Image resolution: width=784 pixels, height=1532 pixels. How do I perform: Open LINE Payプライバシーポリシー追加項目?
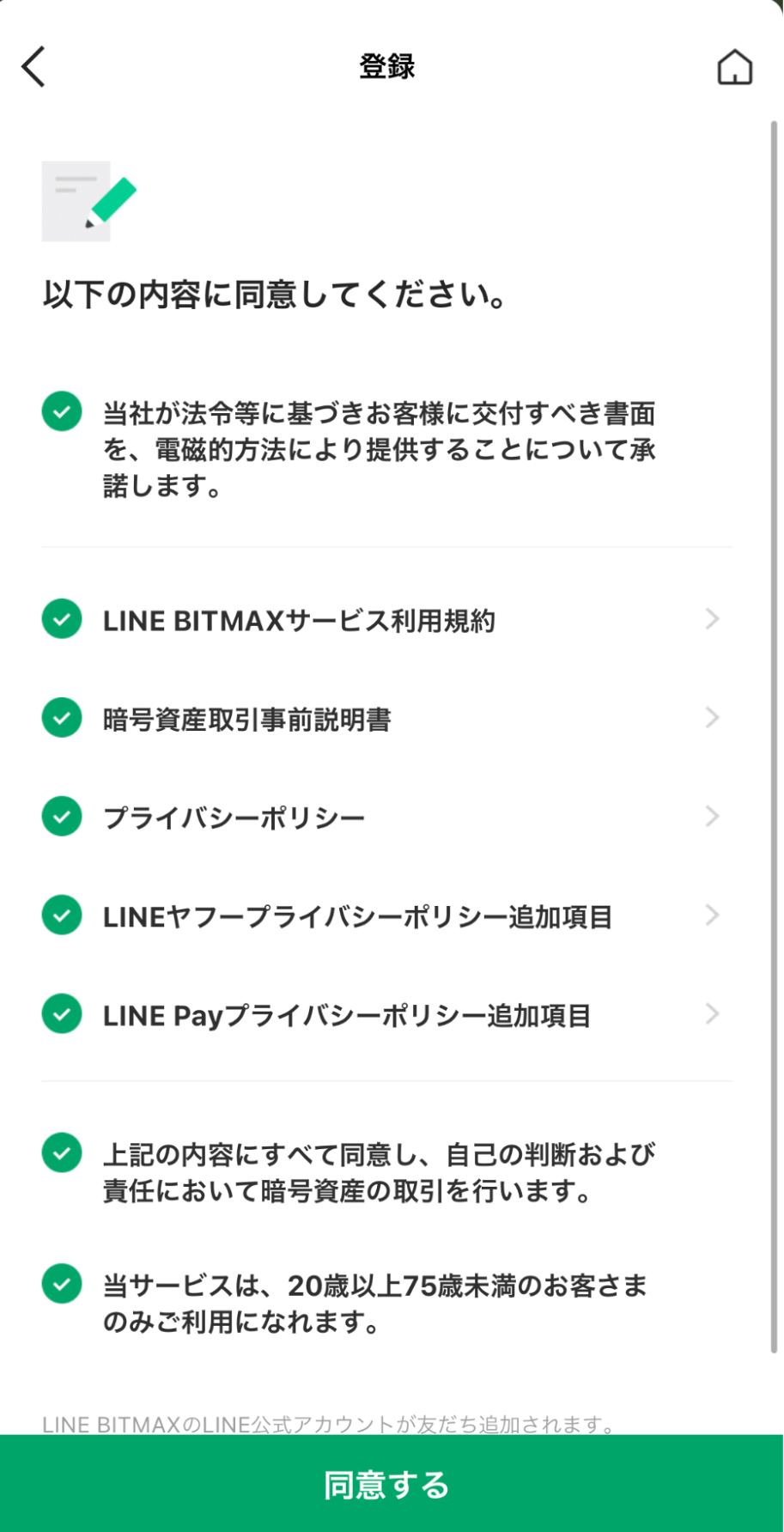pos(386,1015)
